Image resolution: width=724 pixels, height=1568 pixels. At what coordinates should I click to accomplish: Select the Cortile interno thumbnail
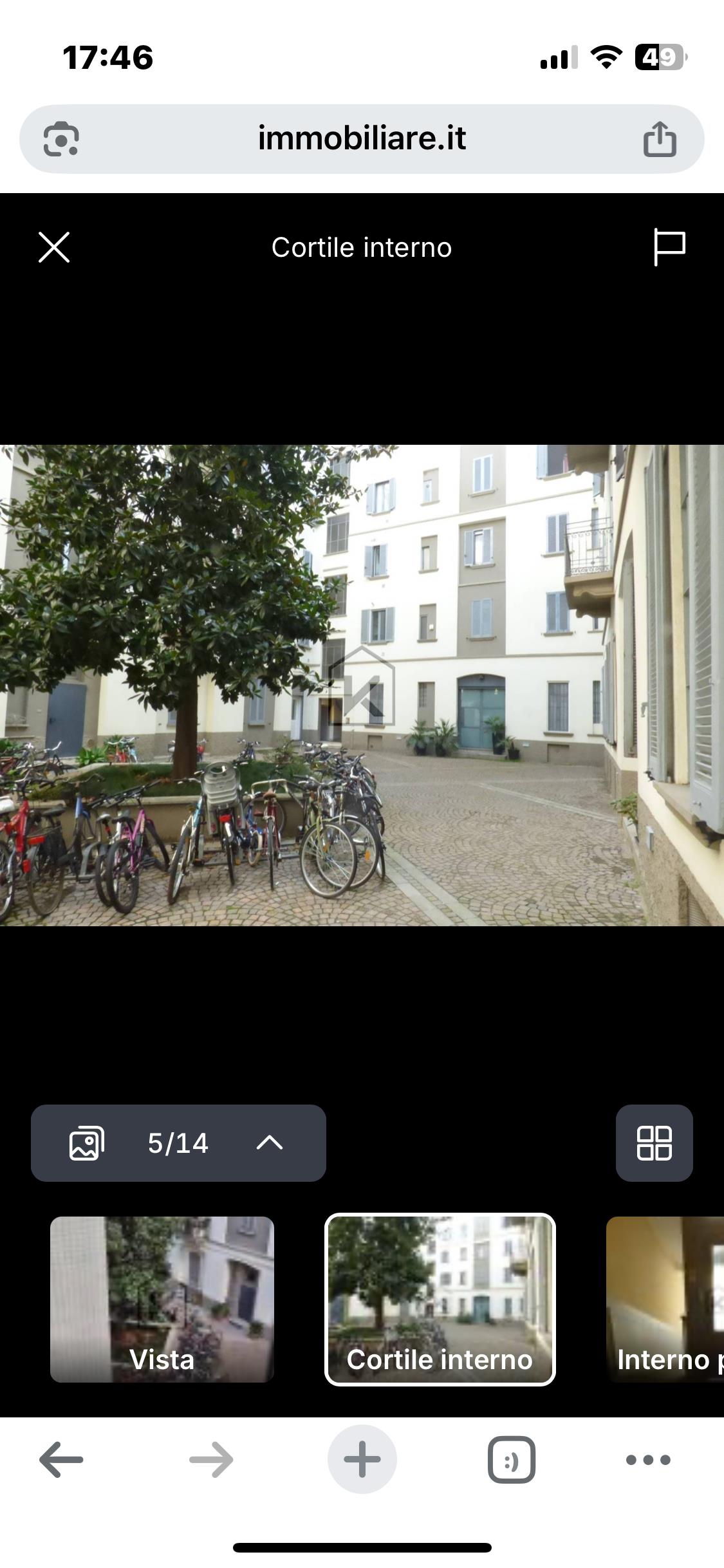440,1299
